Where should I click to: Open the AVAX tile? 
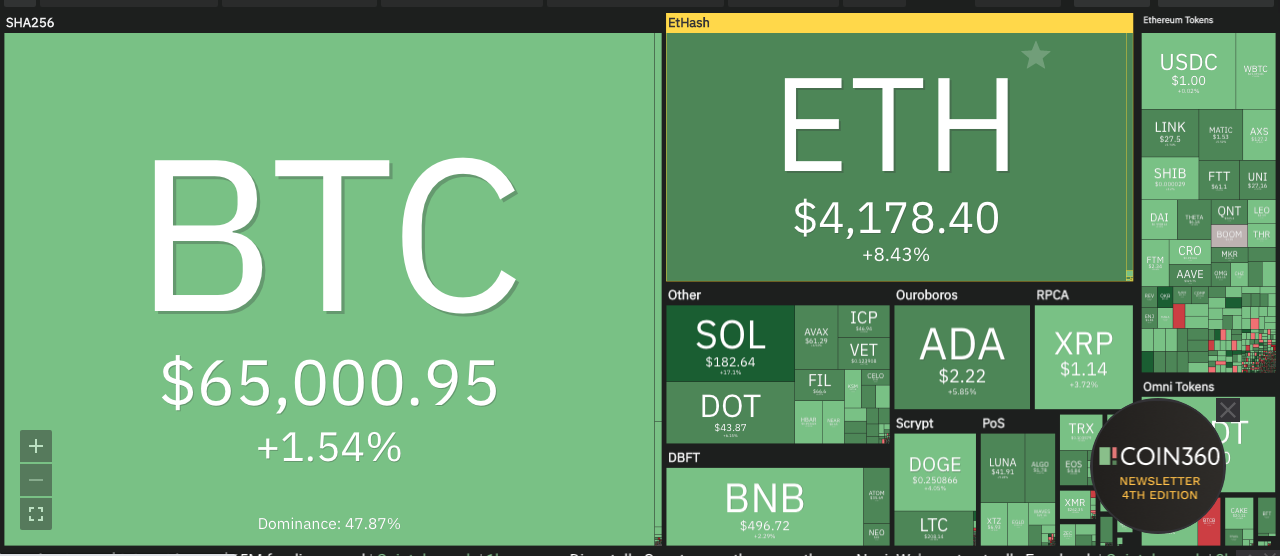(816, 336)
